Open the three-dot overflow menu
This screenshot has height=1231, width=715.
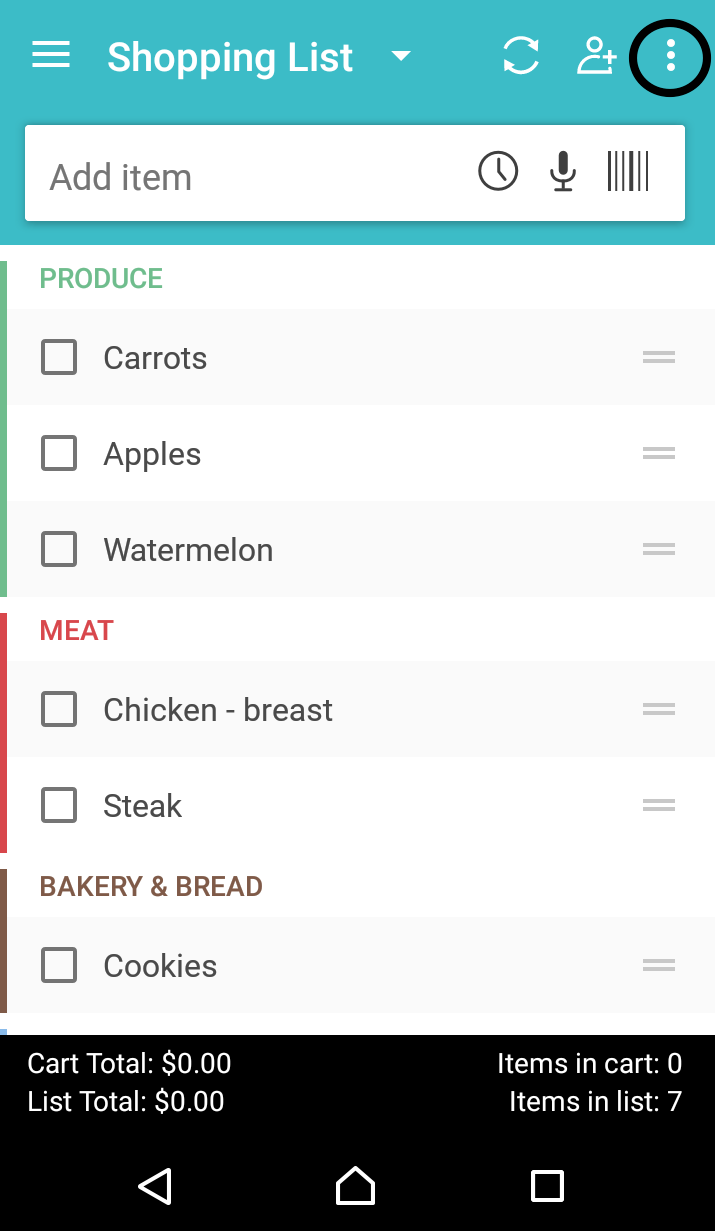(x=671, y=55)
